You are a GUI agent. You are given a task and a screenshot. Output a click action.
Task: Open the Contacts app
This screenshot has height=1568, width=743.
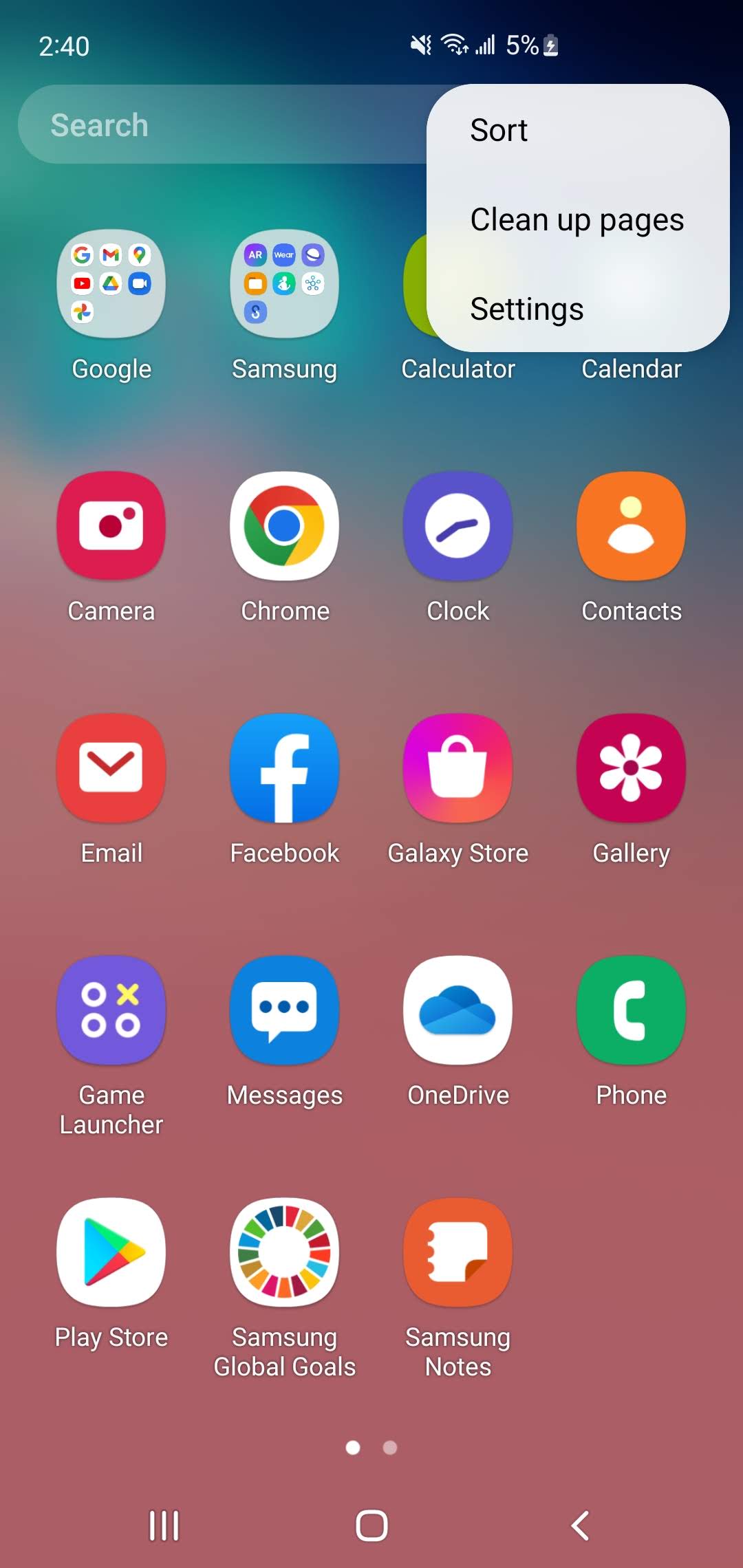(x=632, y=526)
